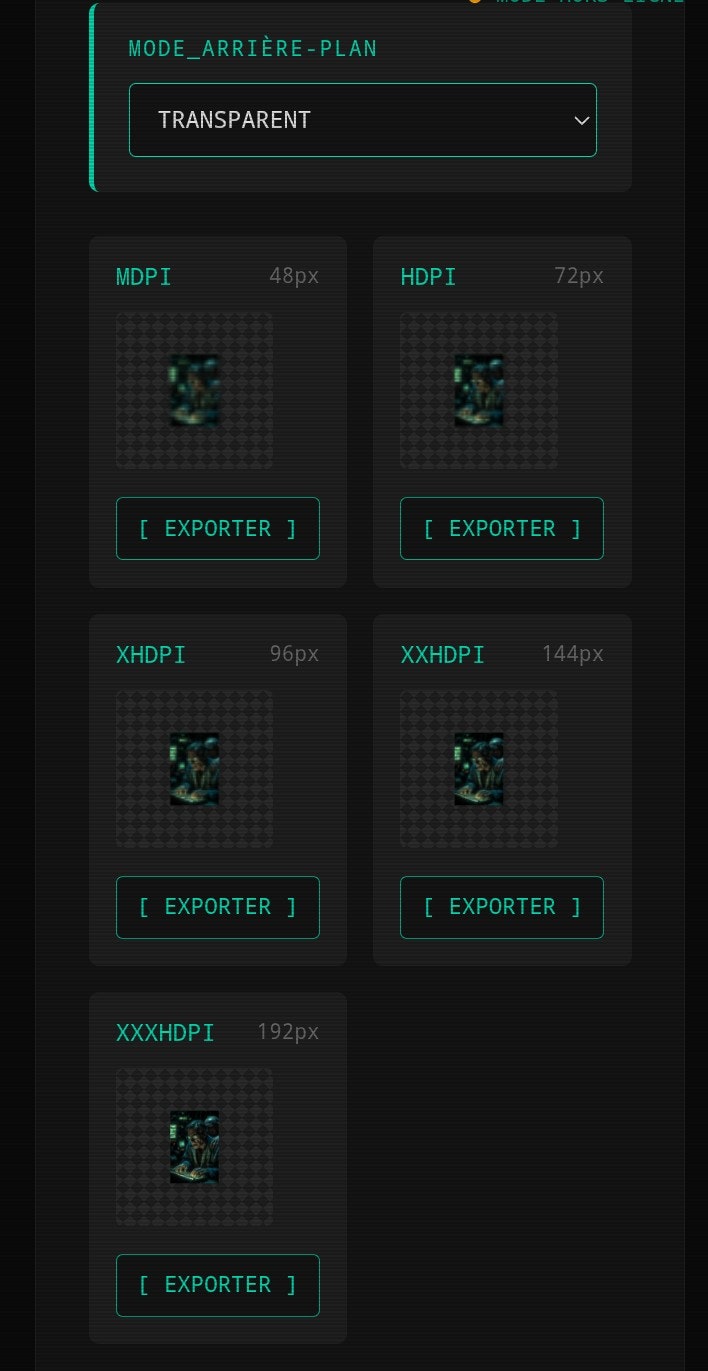Open the MODE_ARRIÈRE-PLAN dropdown set to TRANSPARENT
The width and height of the screenshot is (708, 1371).
362,120
